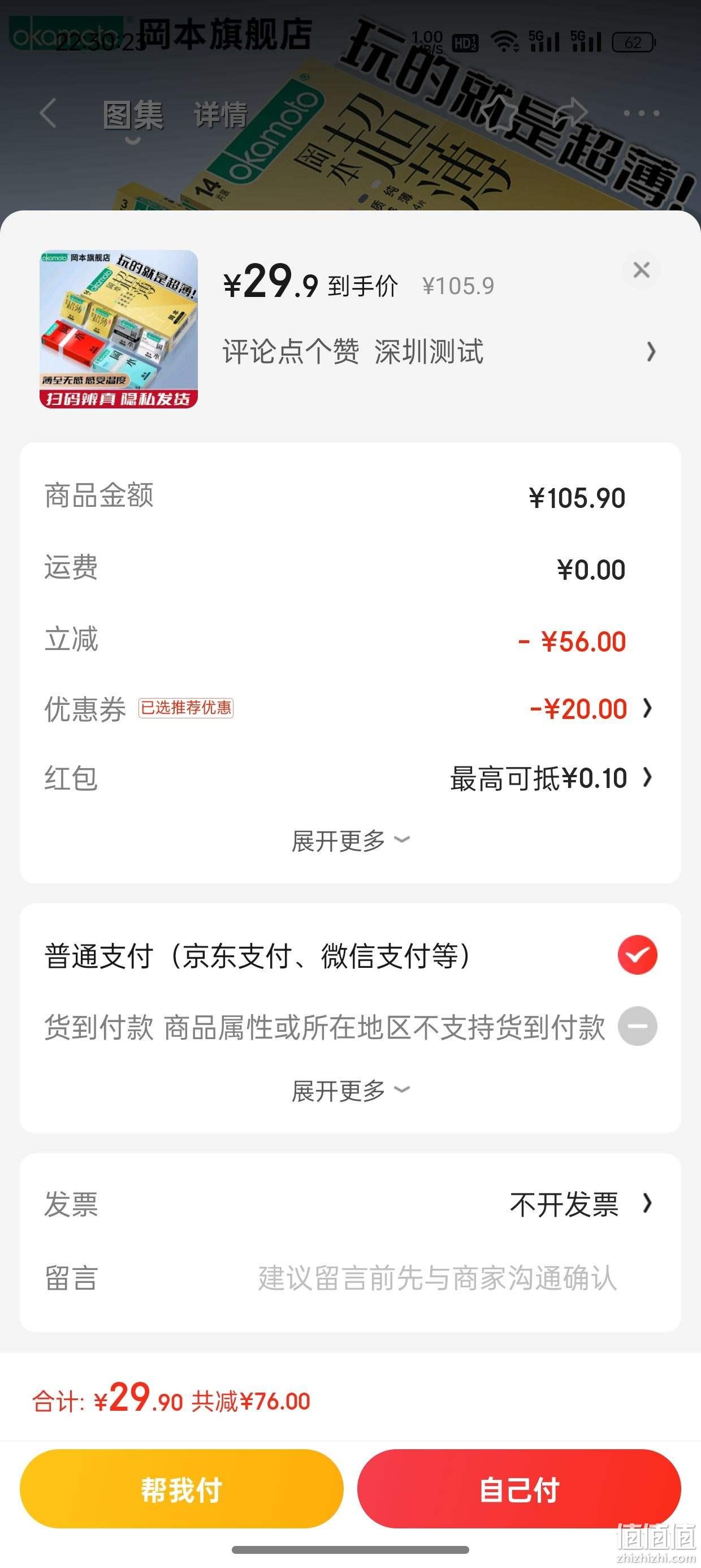Open the 发票 invoice settings
Viewport: 701px width, 1568px height.
(x=349, y=1204)
